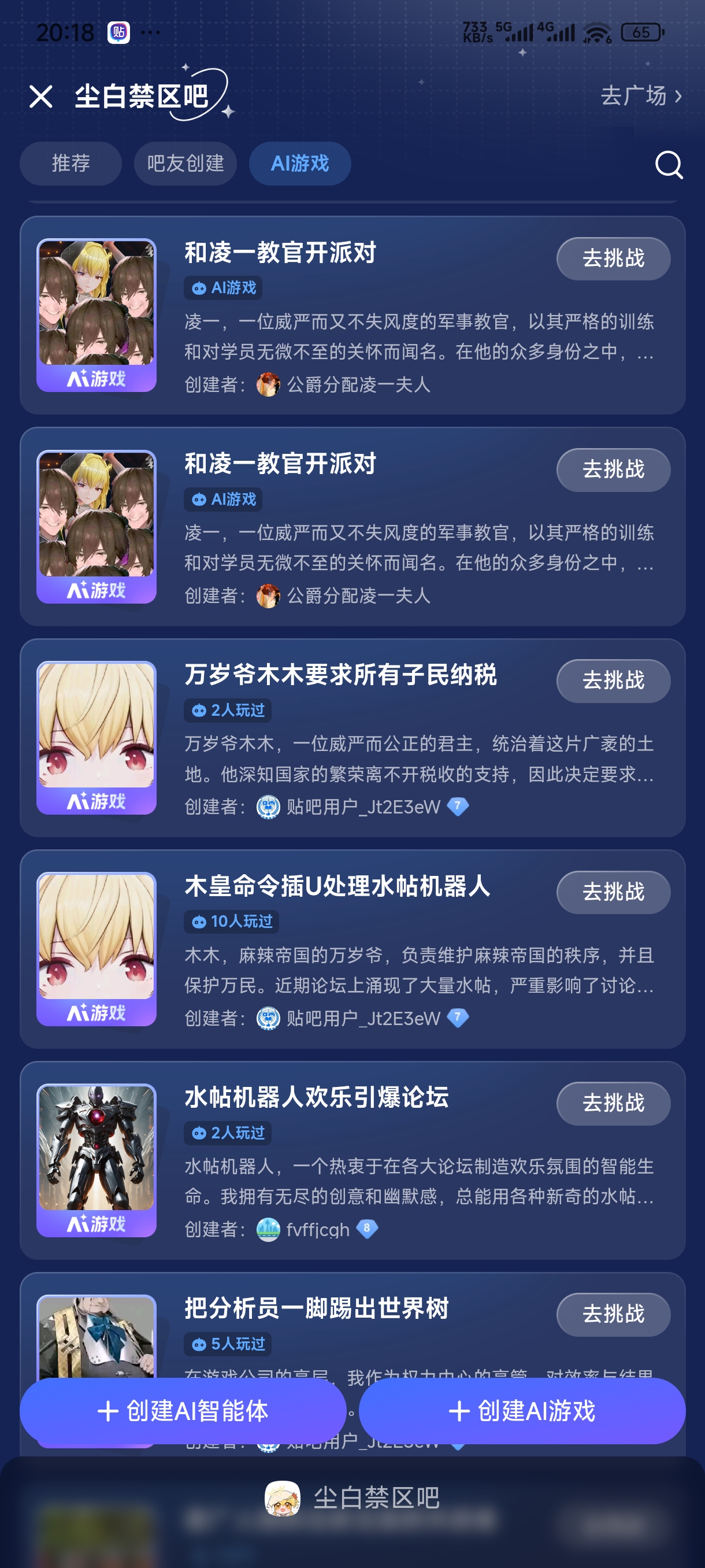Tap 创建AI游戏 to create a game
This screenshot has width=705, height=1568.
click(522, 1410)
